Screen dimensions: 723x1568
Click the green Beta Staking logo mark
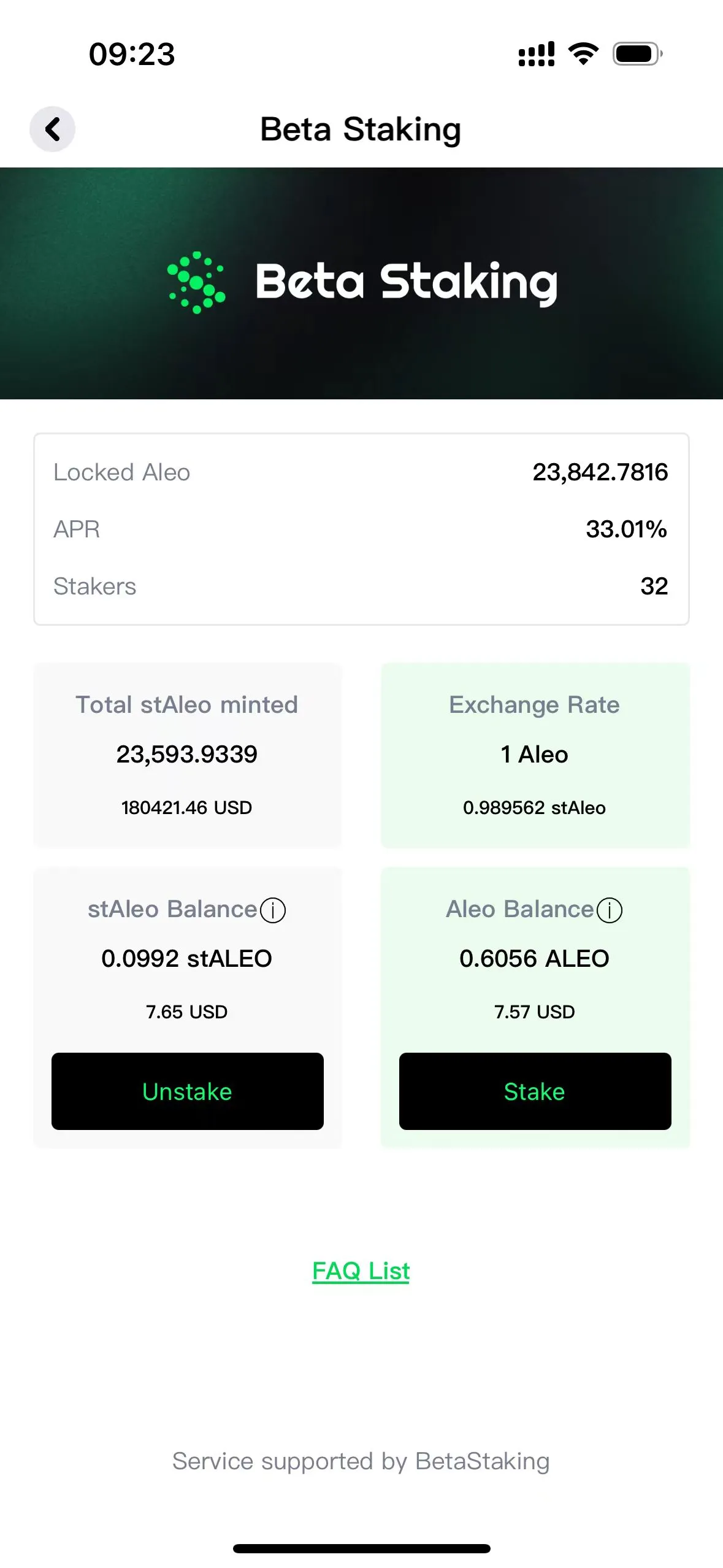click(197, 282)
